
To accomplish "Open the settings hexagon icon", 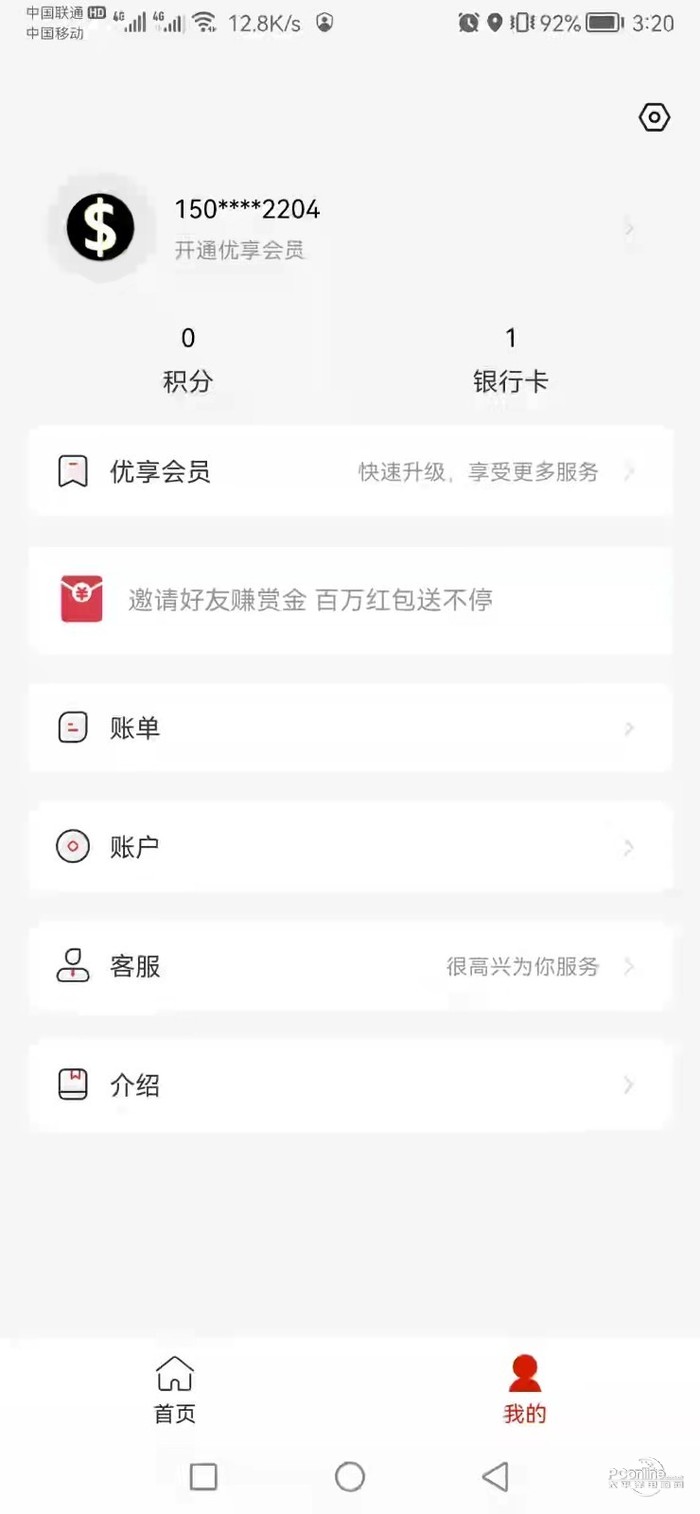I will tap(654, 118).
